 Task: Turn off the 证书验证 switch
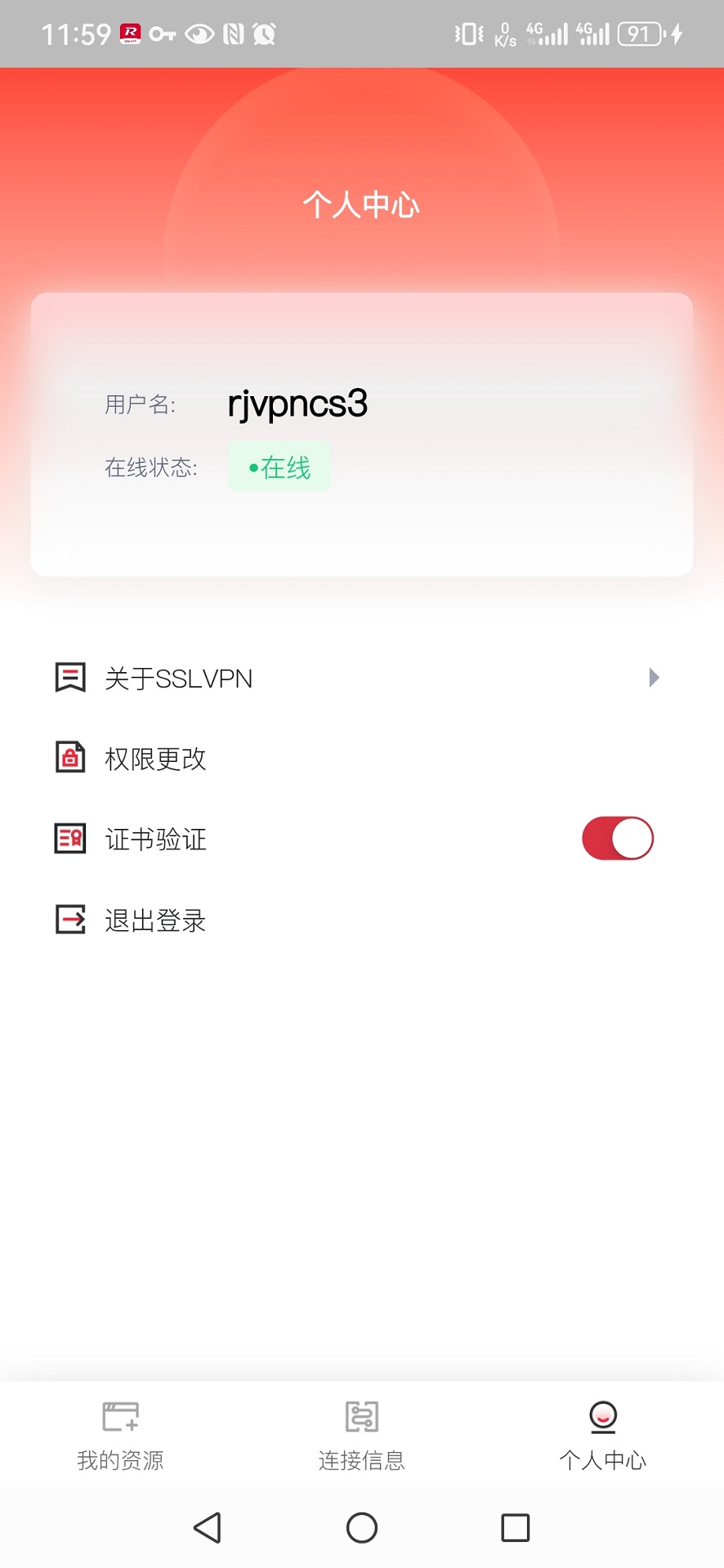tap(617, 839)
